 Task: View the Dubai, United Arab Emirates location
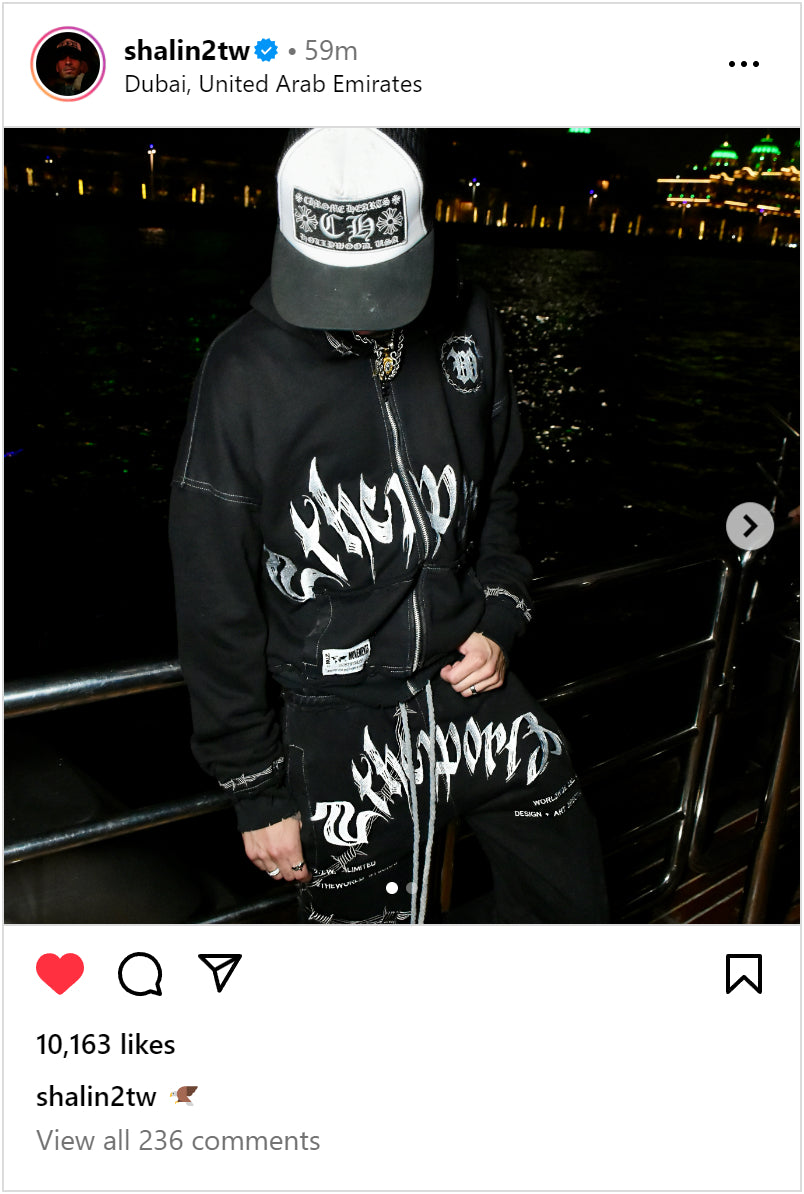(273, 84)
